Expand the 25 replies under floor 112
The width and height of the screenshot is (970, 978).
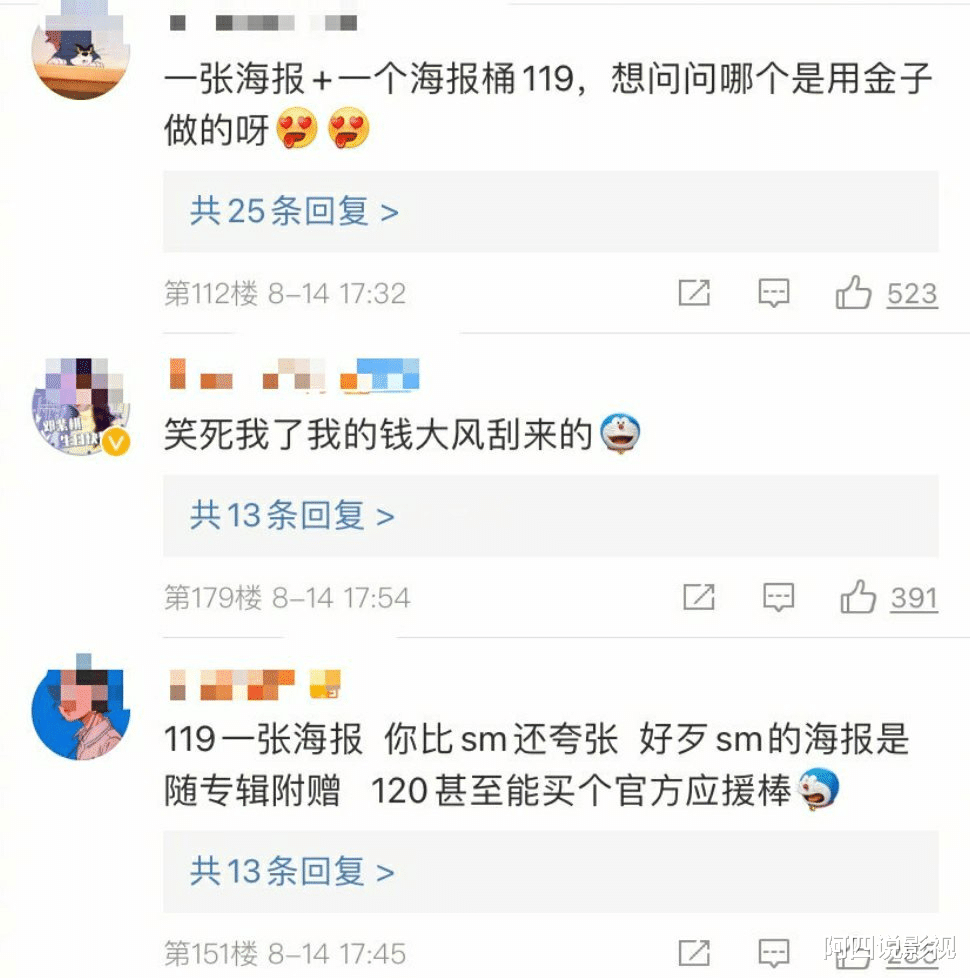point(288,211)
